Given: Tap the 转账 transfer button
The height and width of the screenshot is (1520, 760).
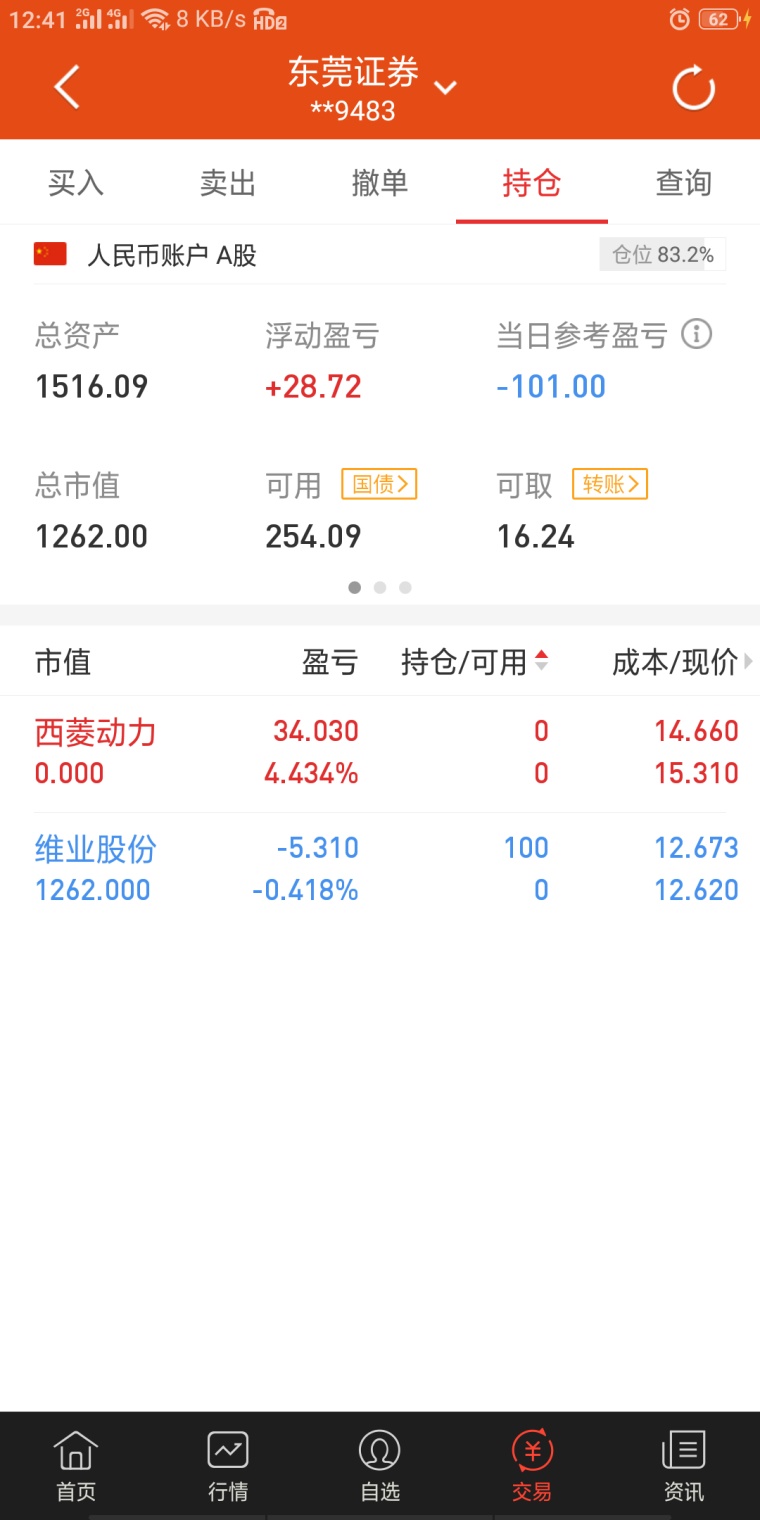Looking at the screenshot, I should (610, 485).
